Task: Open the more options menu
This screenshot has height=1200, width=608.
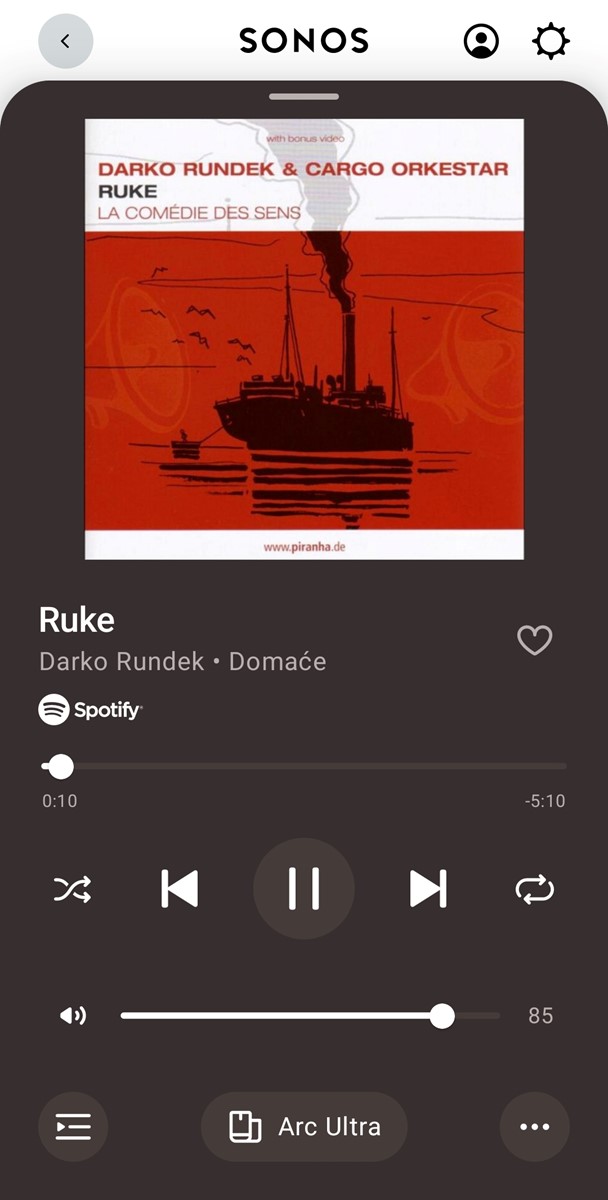Action: [534, 1127]
